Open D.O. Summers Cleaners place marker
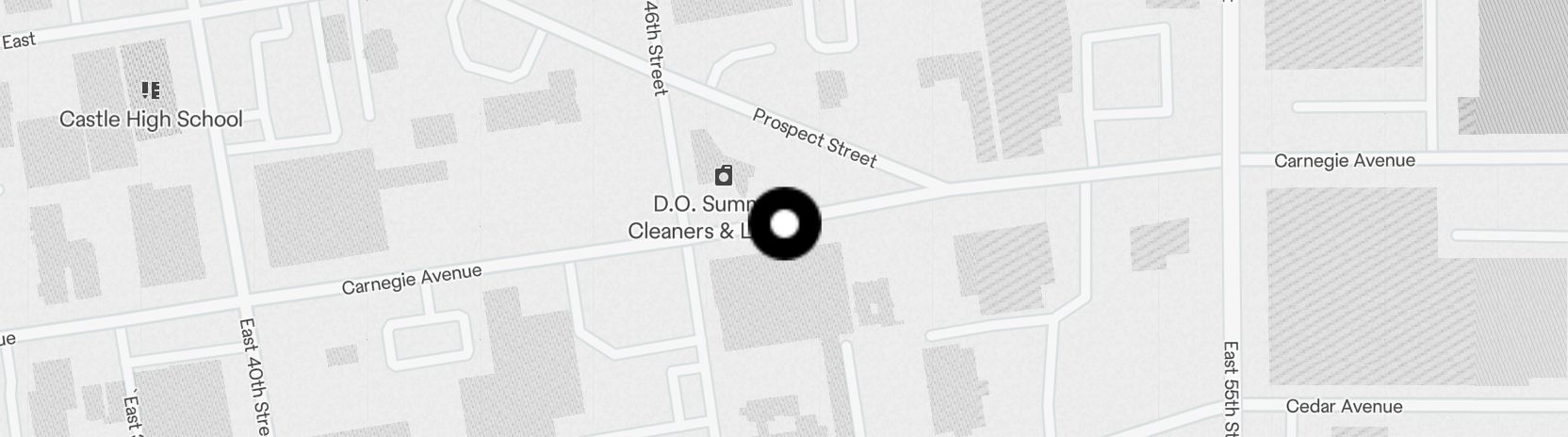Screen dimensions: 1568x437 [x=723, y=176]
